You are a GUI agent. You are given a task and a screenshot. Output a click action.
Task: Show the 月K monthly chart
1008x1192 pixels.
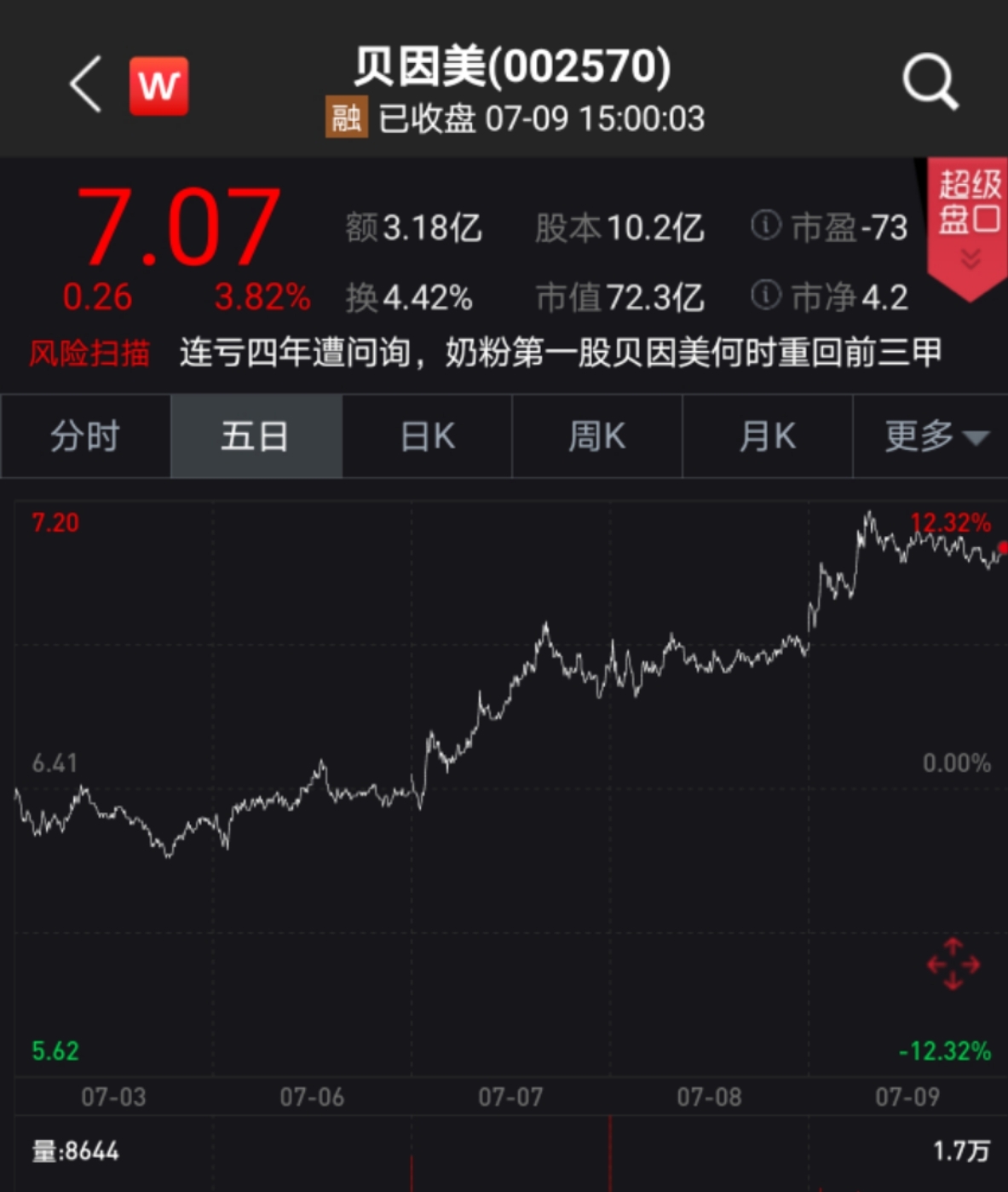pyautogui.click(x=768, y=436)
